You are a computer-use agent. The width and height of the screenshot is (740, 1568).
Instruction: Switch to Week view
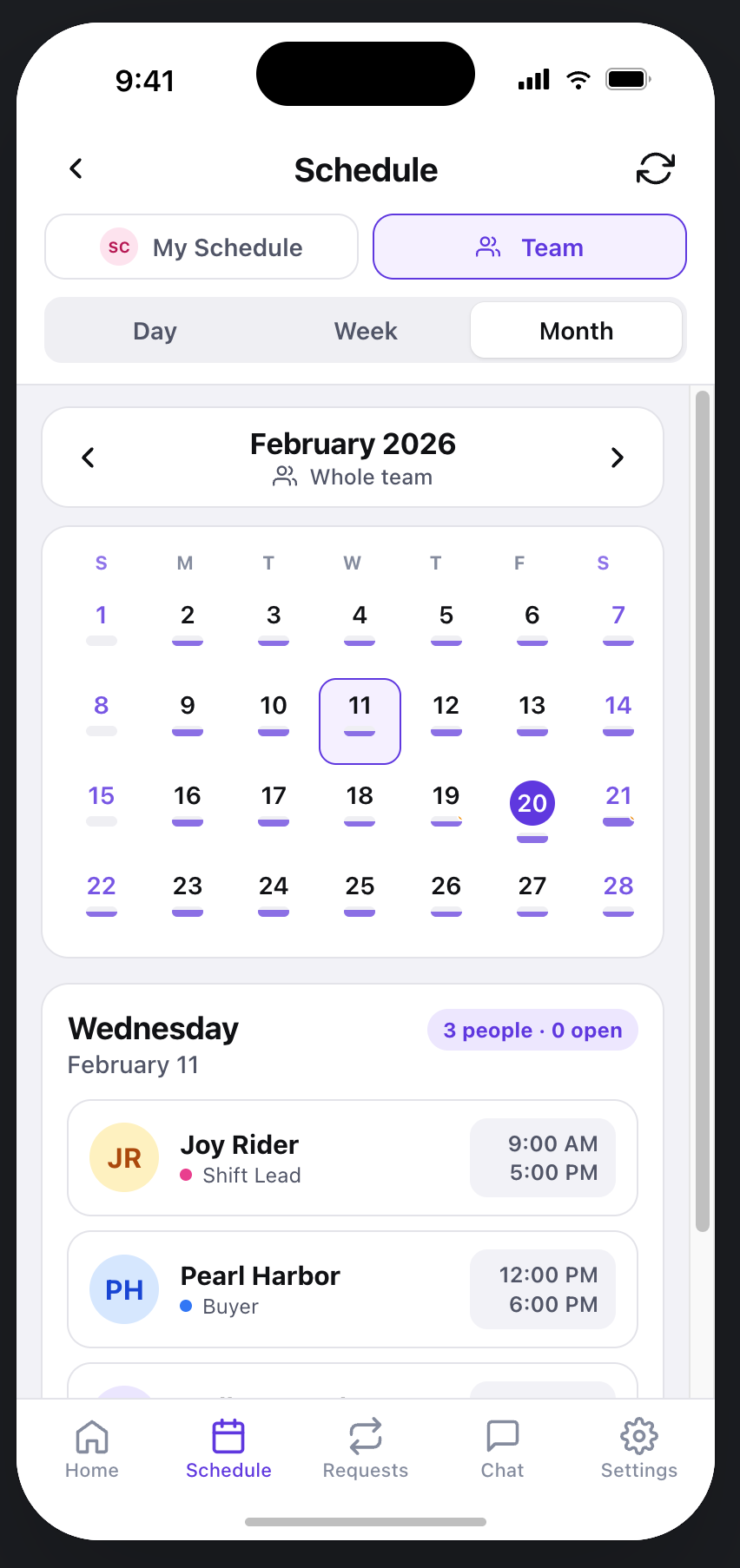pos(366,331)
